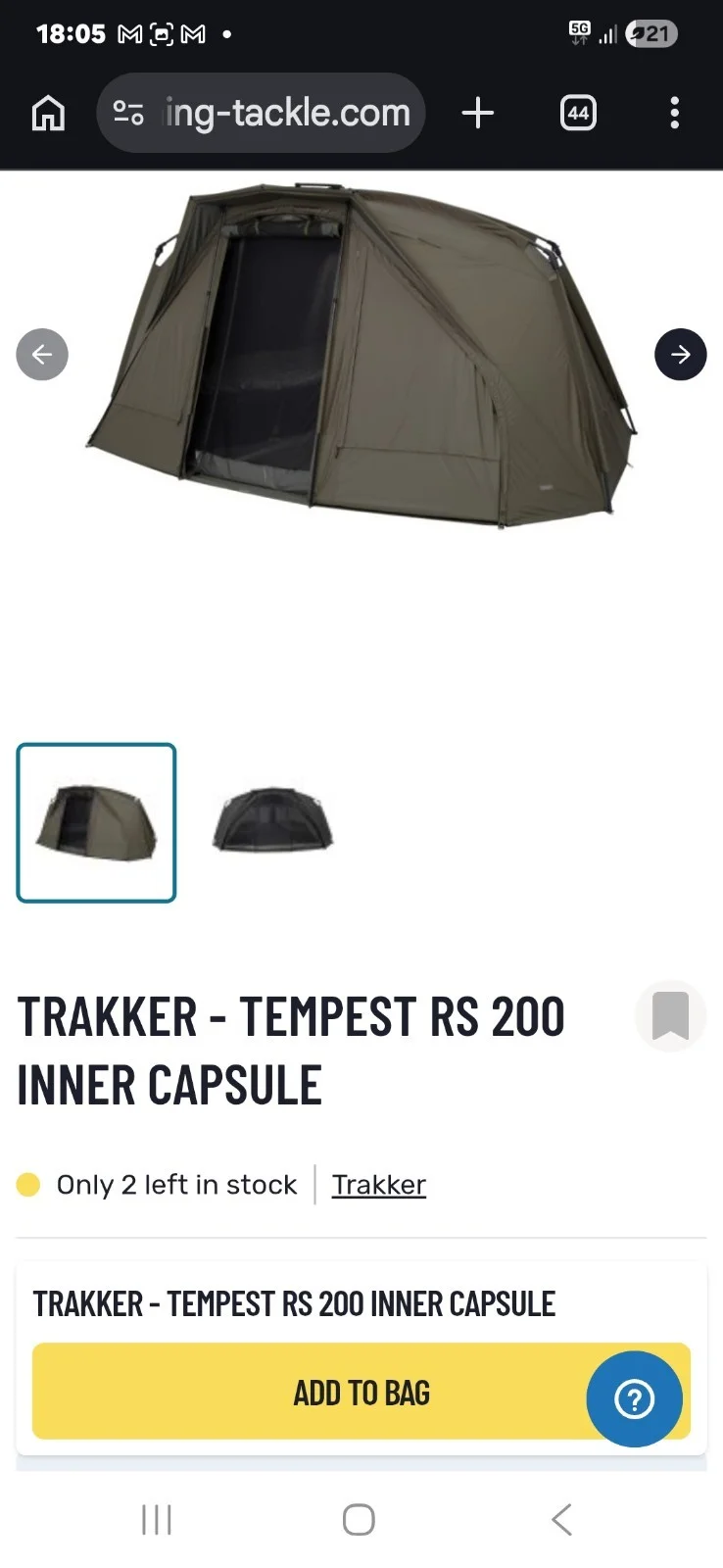Select the first tent thumbnail
This screenshot has height=1568, width=723.
click(96, 822)
